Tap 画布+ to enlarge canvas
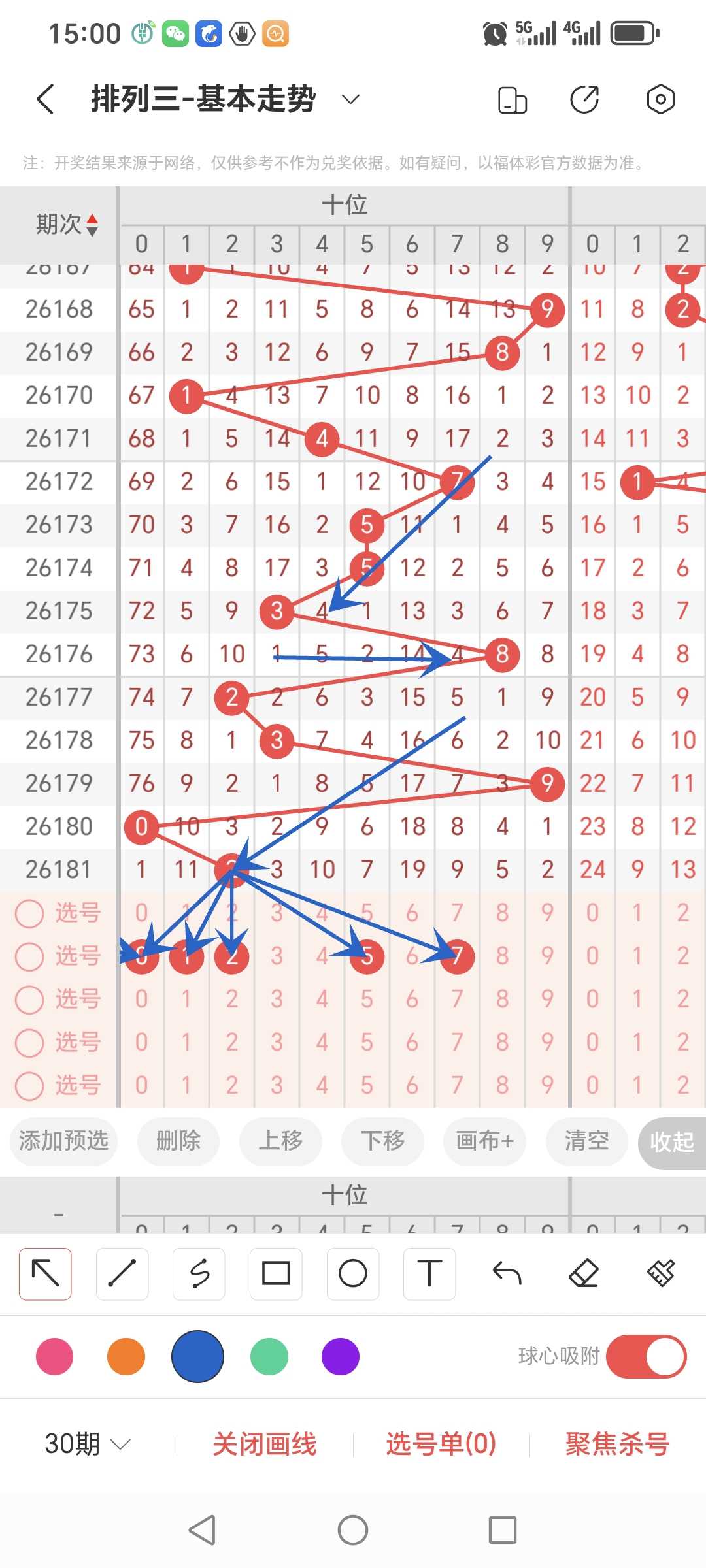The height and width of the screenshot is (1568, 706). [x=484, y=1141]
